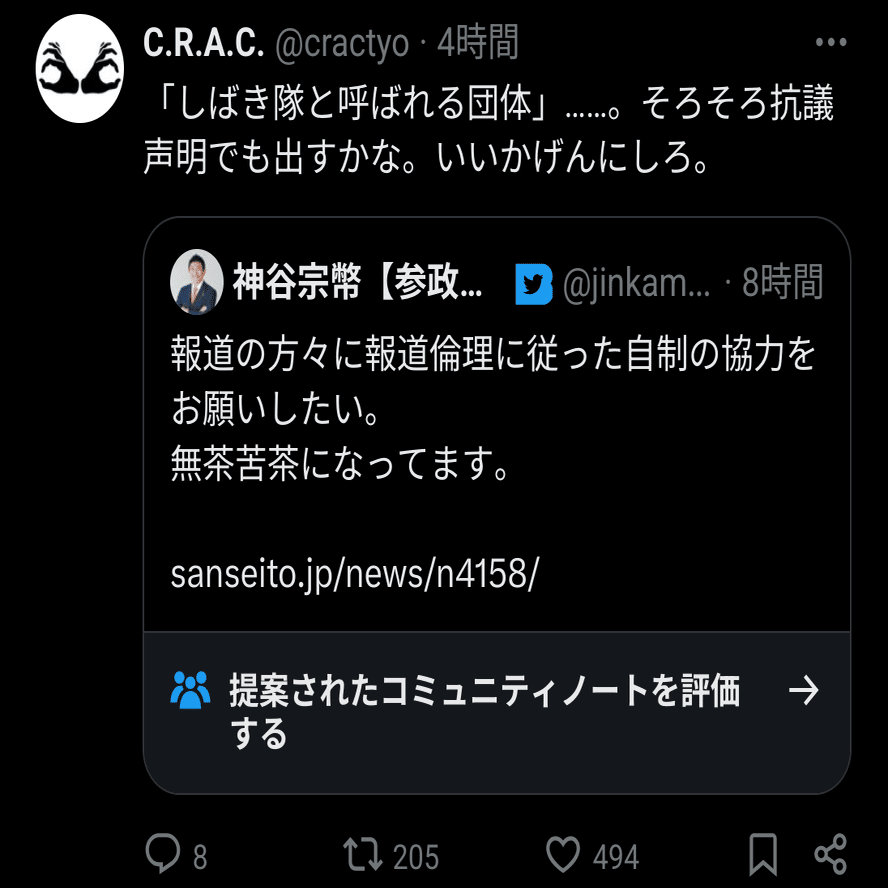888x888 pixels.
Task: Like the C.R.A.C. tweet
Action: [565, 854]
